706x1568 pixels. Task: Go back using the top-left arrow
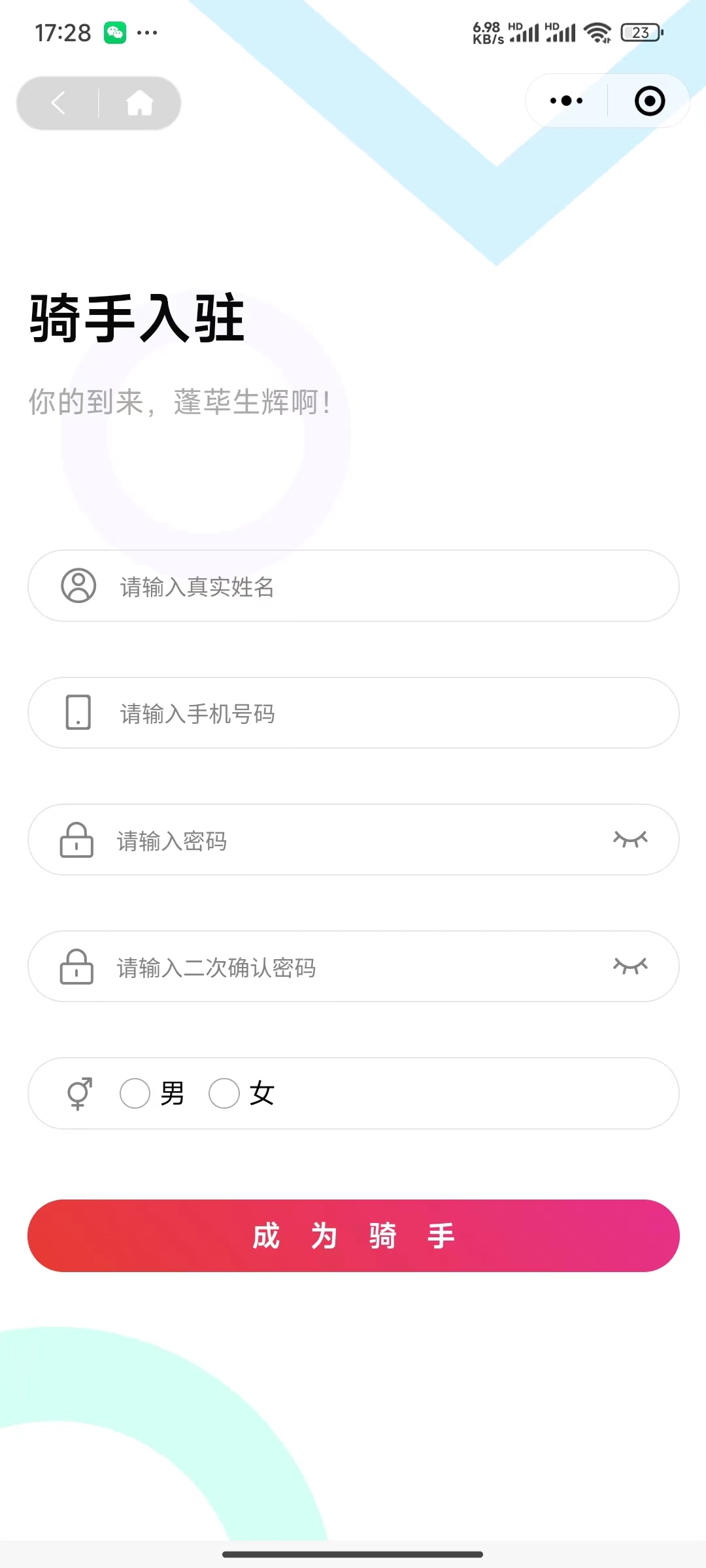pos(58,103)
